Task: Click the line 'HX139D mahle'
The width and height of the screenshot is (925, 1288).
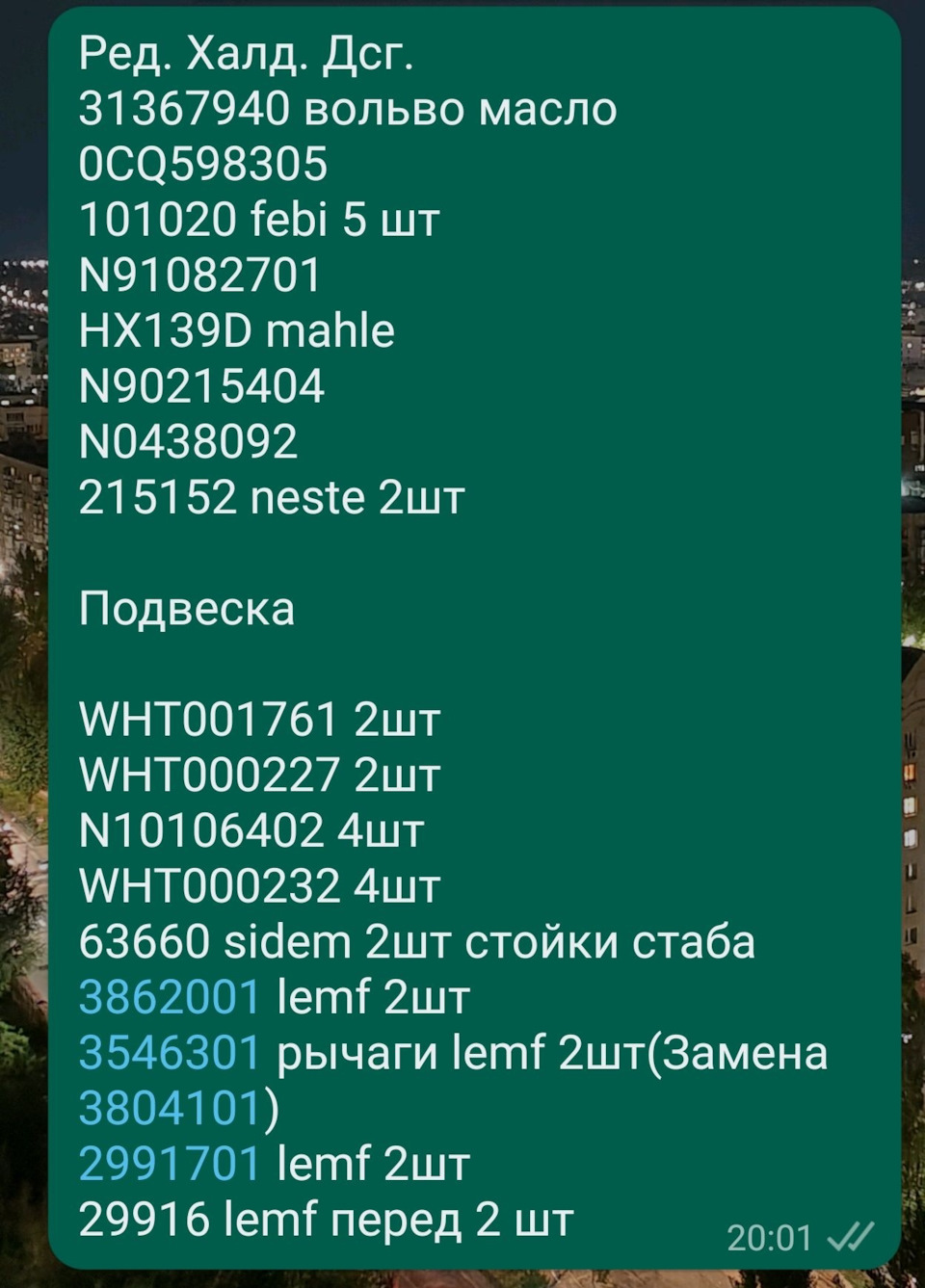Action: [x=236, y=329]
